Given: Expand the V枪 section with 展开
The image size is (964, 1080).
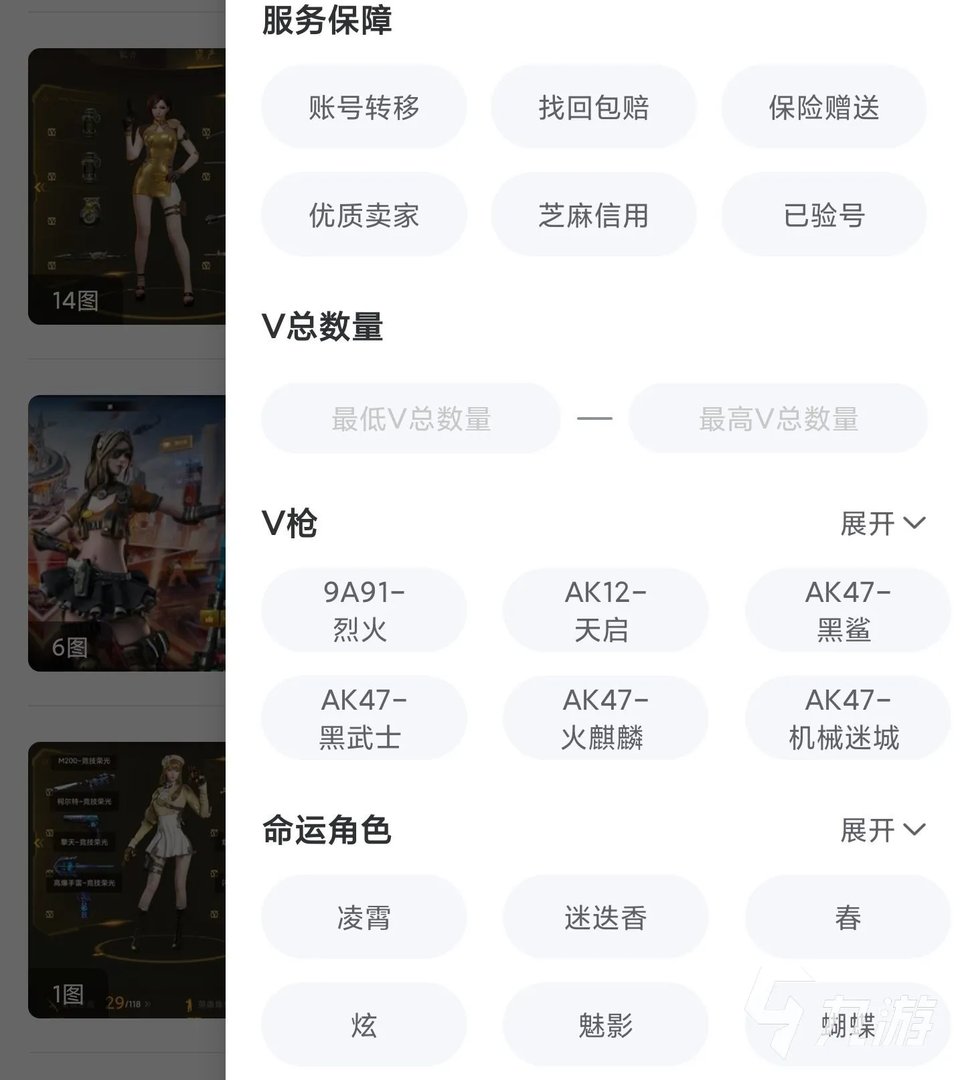Looking at the screenshot, I should pos(884,522).
